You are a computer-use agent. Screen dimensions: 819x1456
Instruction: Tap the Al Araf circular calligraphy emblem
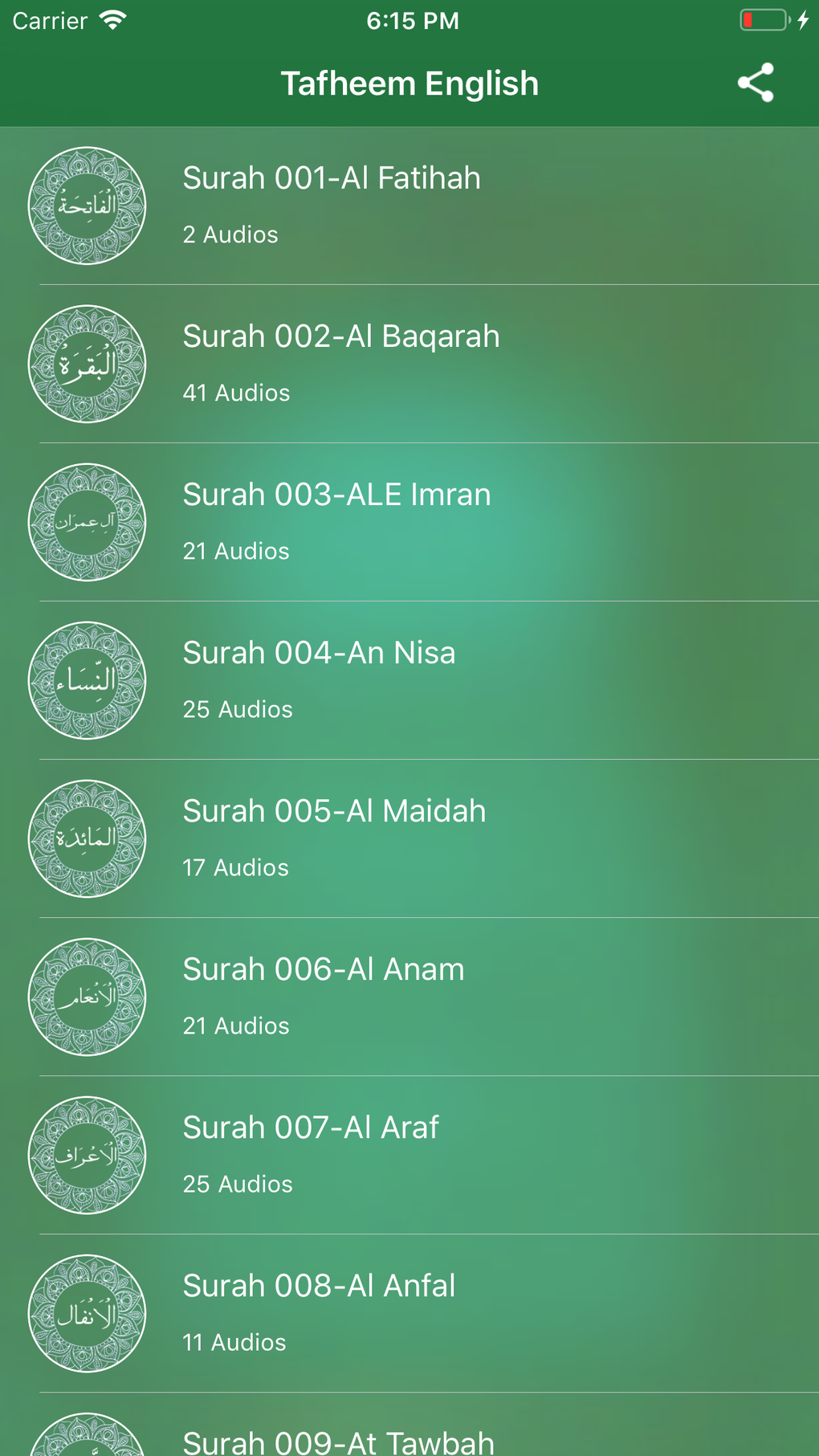(87, 1154)
